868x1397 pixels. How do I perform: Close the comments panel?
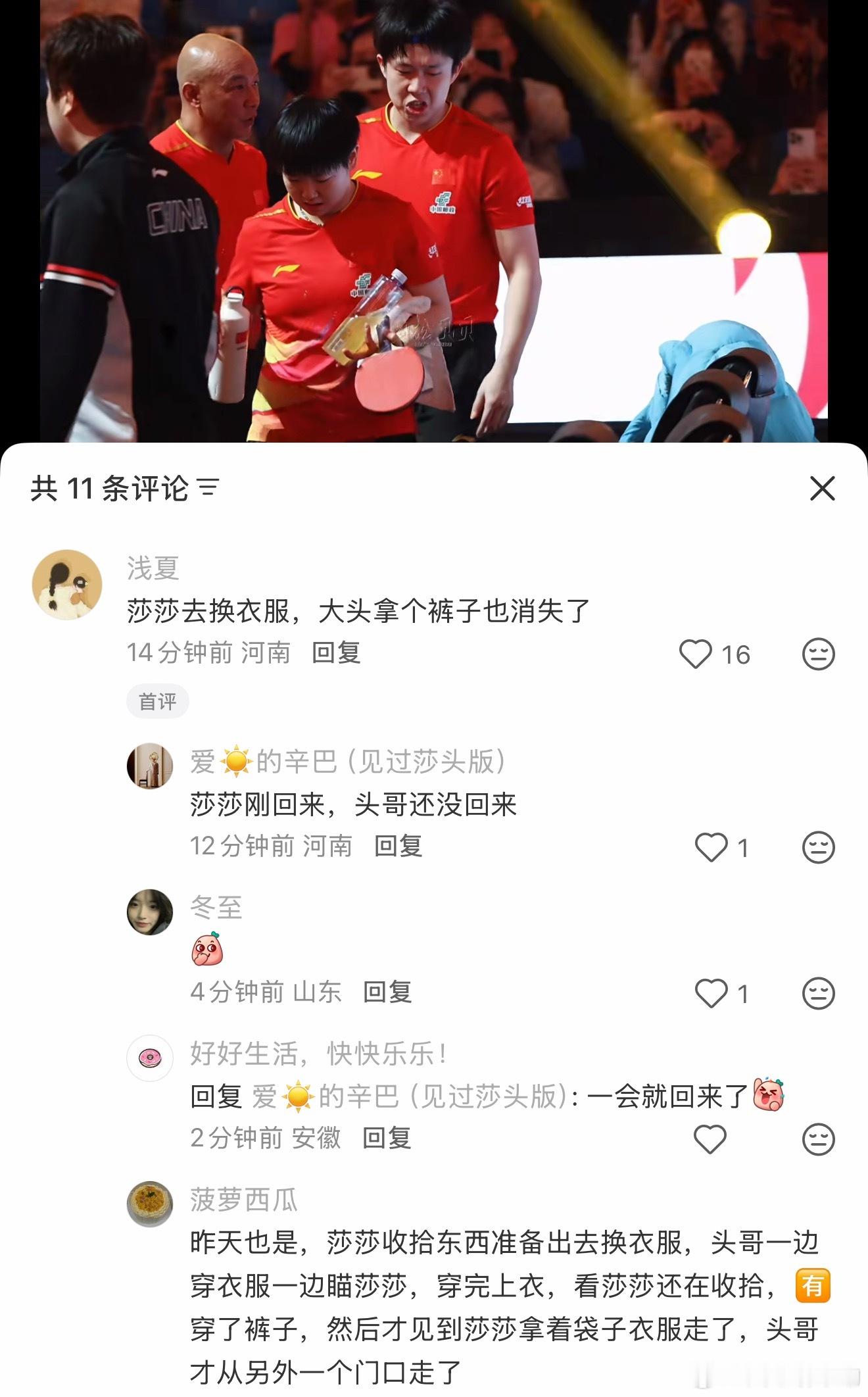click(x=823, y=487)
